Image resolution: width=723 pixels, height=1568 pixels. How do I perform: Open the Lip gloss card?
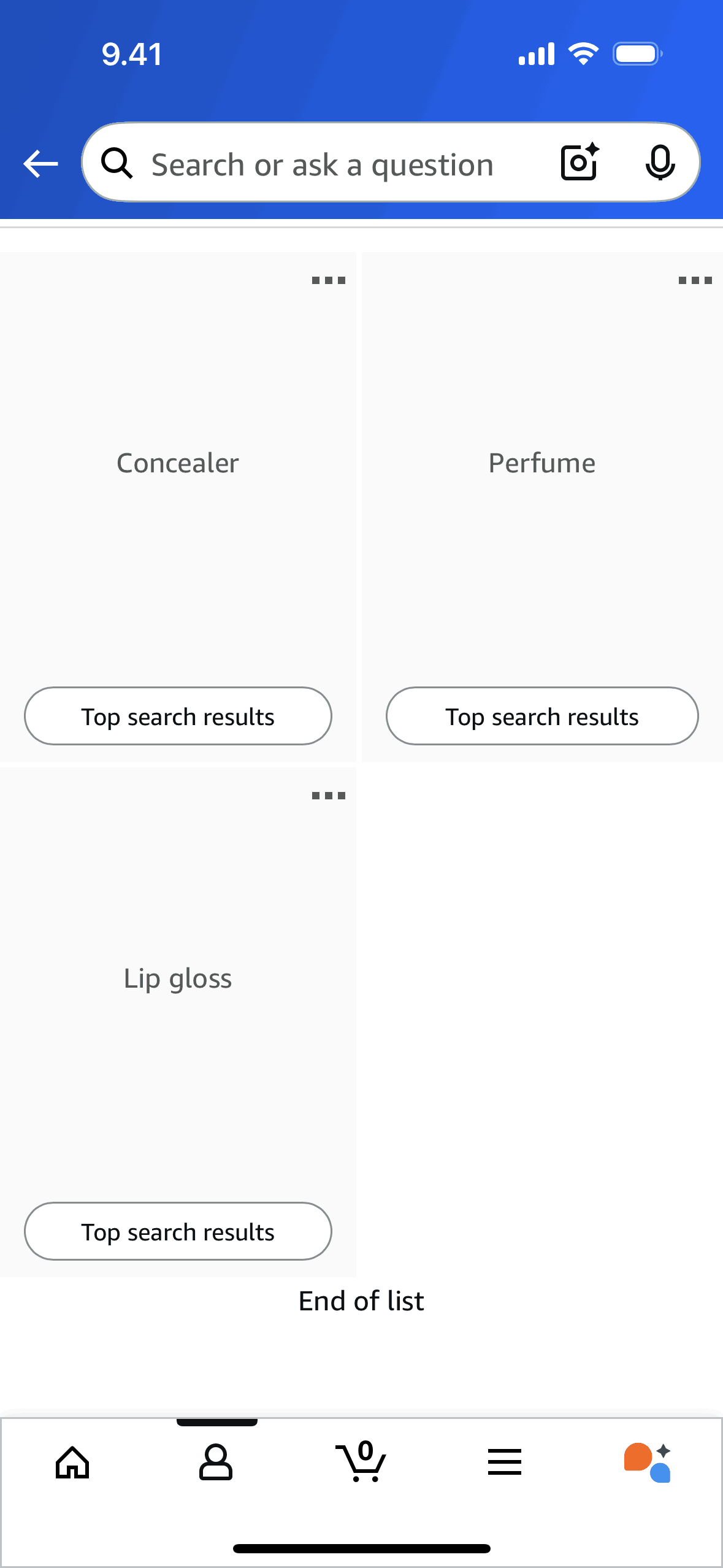(x=178, y=978)
